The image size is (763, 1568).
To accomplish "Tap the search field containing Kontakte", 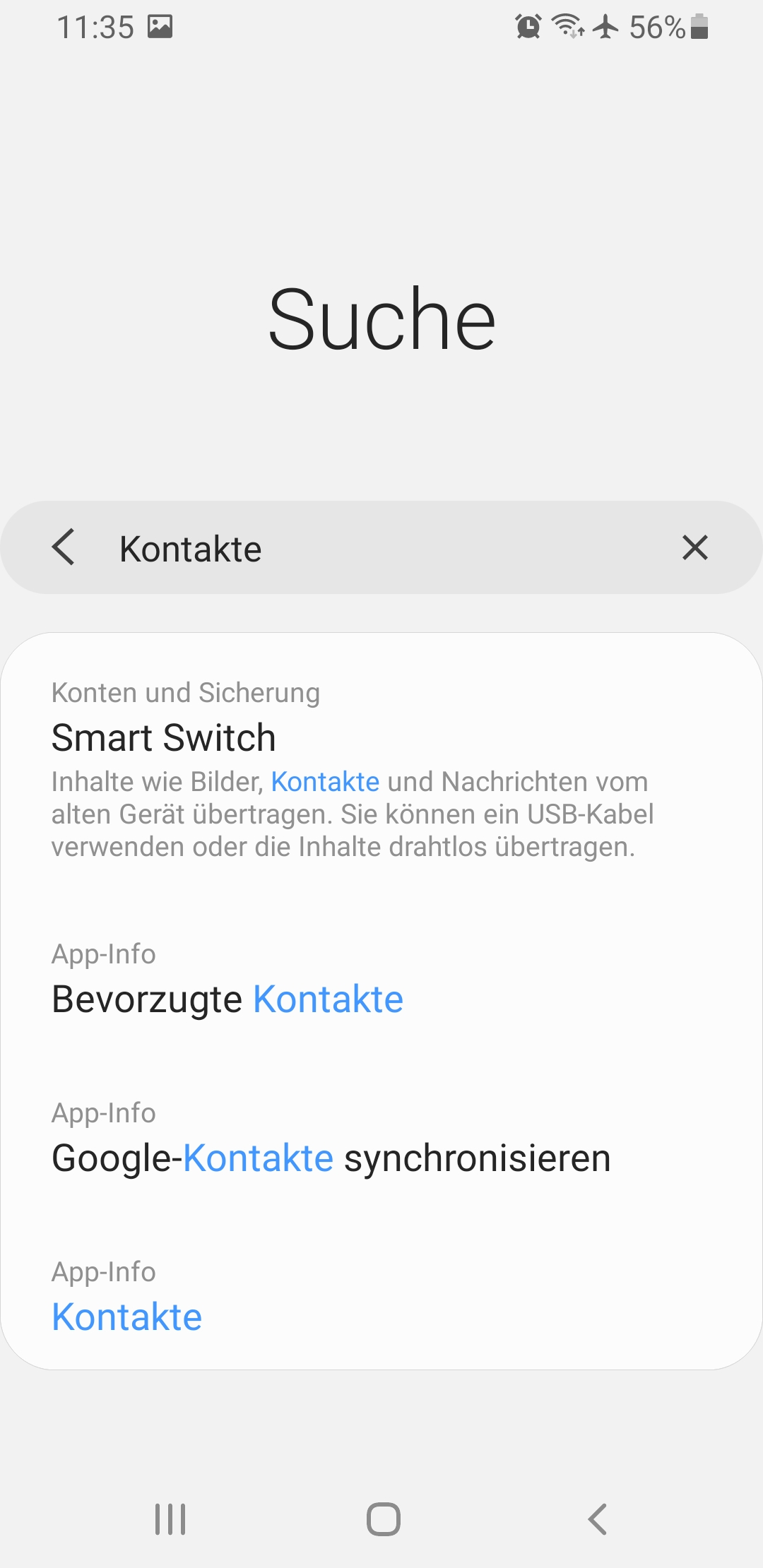I will [381, 548].
